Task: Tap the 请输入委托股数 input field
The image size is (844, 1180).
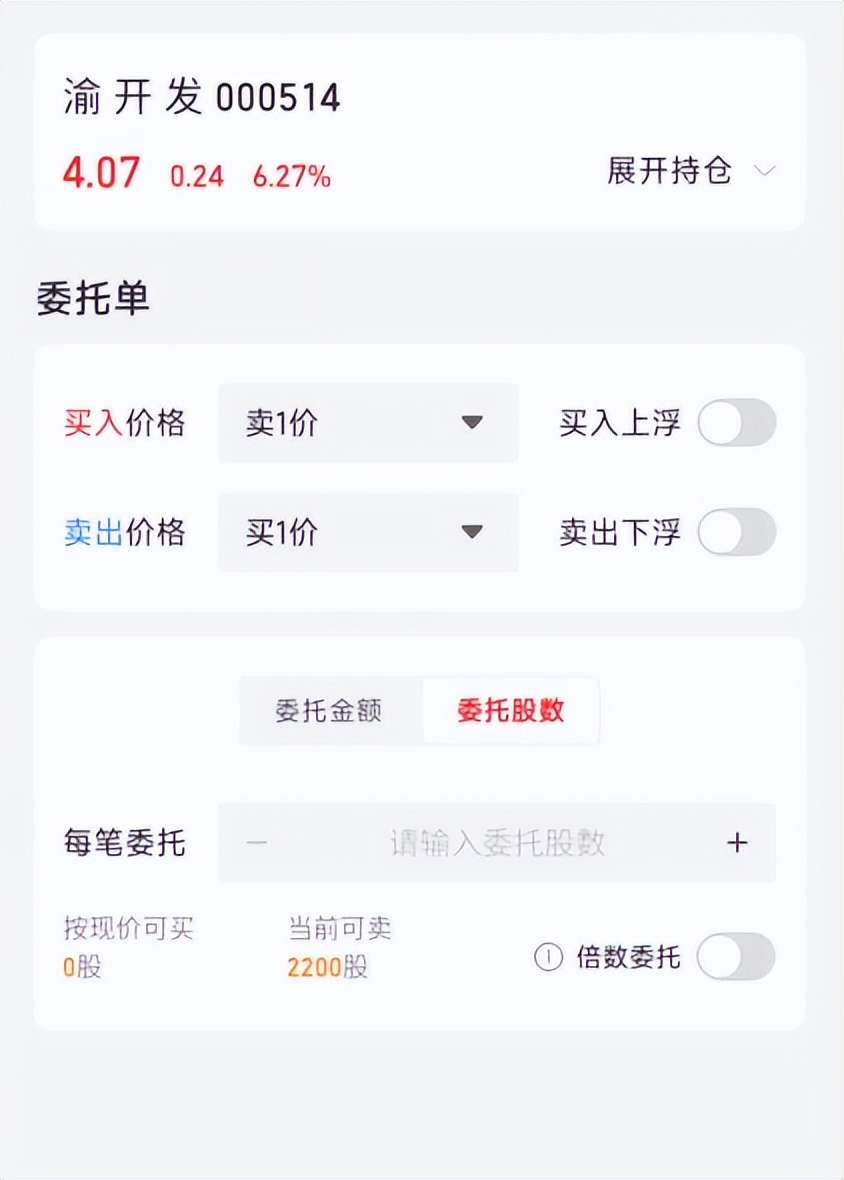Action: coord(497,843)
